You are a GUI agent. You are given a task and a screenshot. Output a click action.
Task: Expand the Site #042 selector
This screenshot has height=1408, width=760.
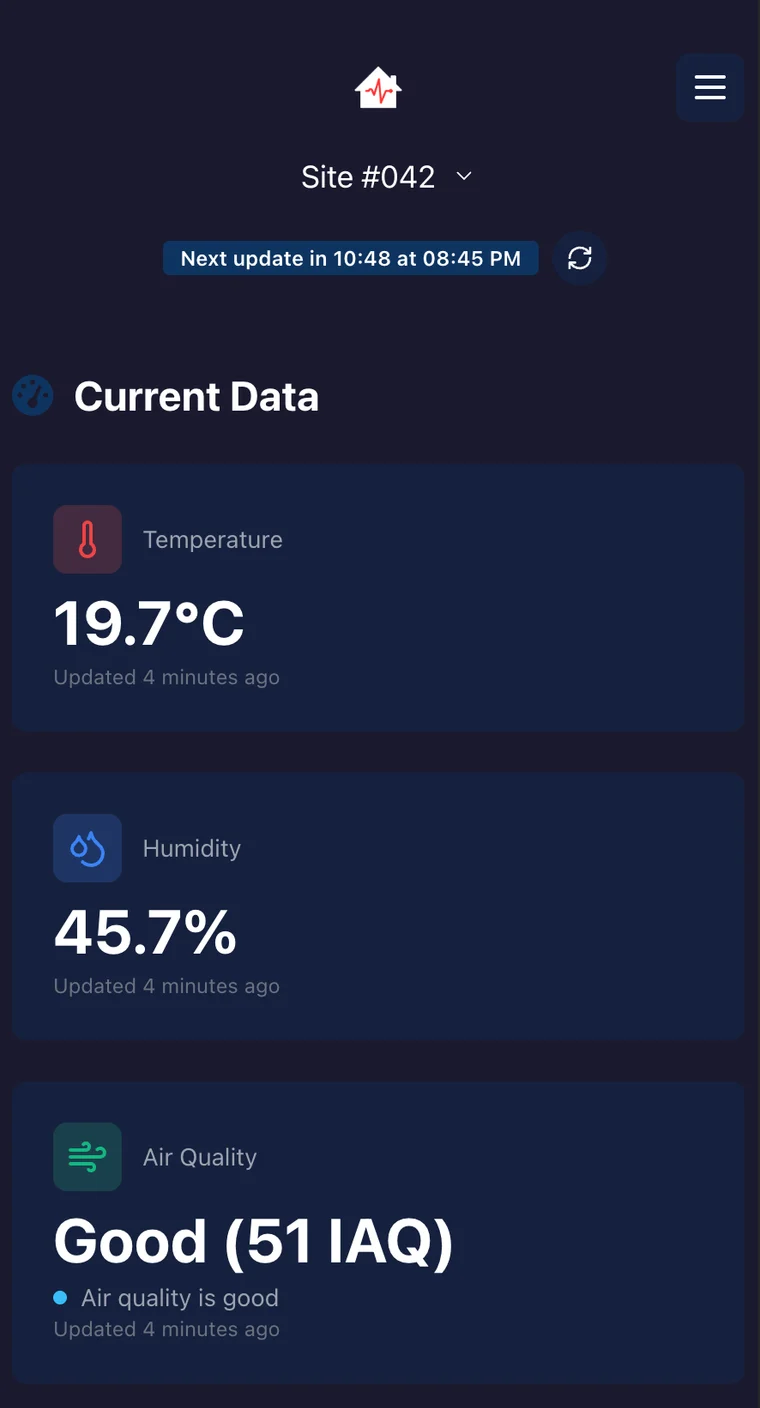click(386, 177)
